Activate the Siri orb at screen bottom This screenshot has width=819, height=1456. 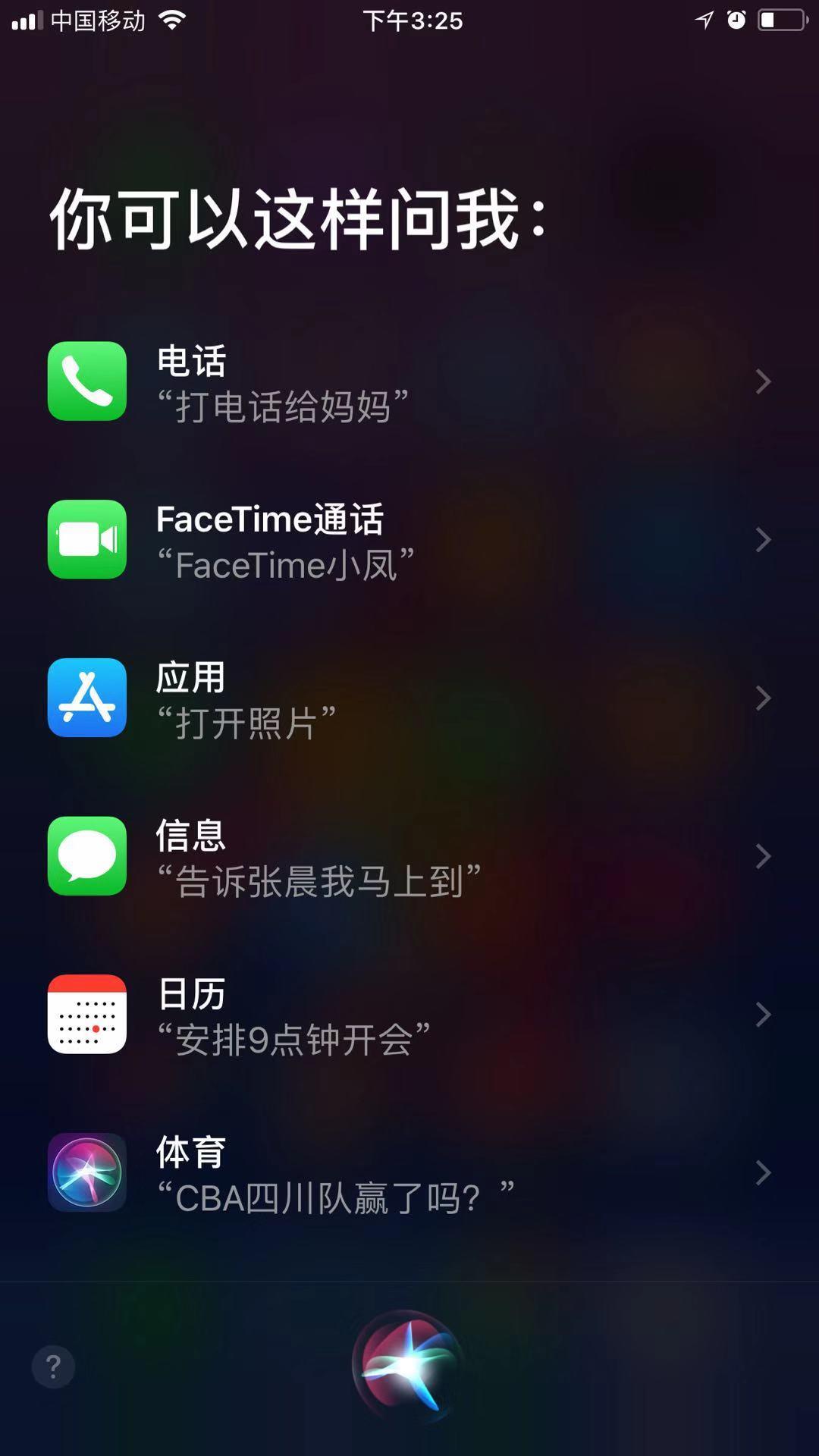[x=409, y=1365]
